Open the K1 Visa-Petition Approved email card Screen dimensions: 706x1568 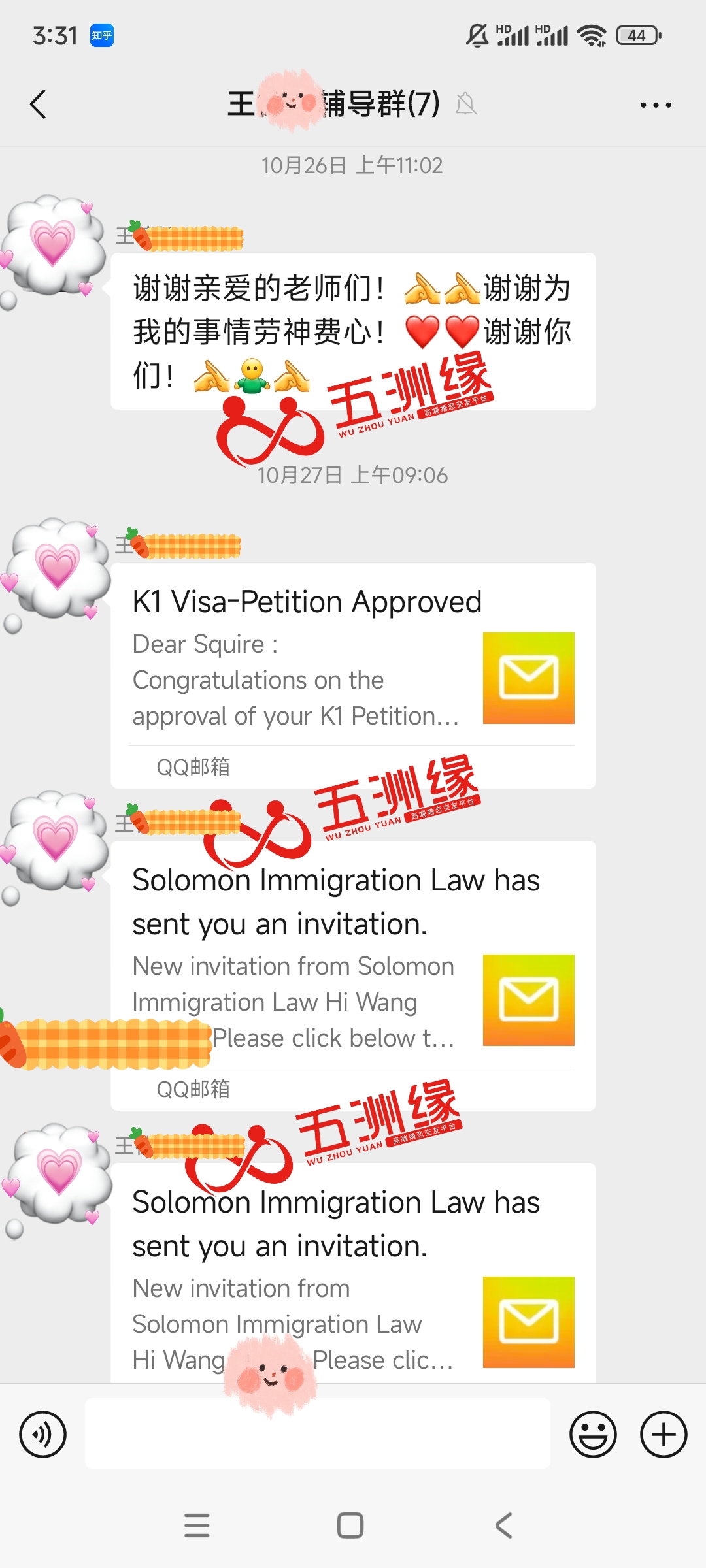coord(353,673)
